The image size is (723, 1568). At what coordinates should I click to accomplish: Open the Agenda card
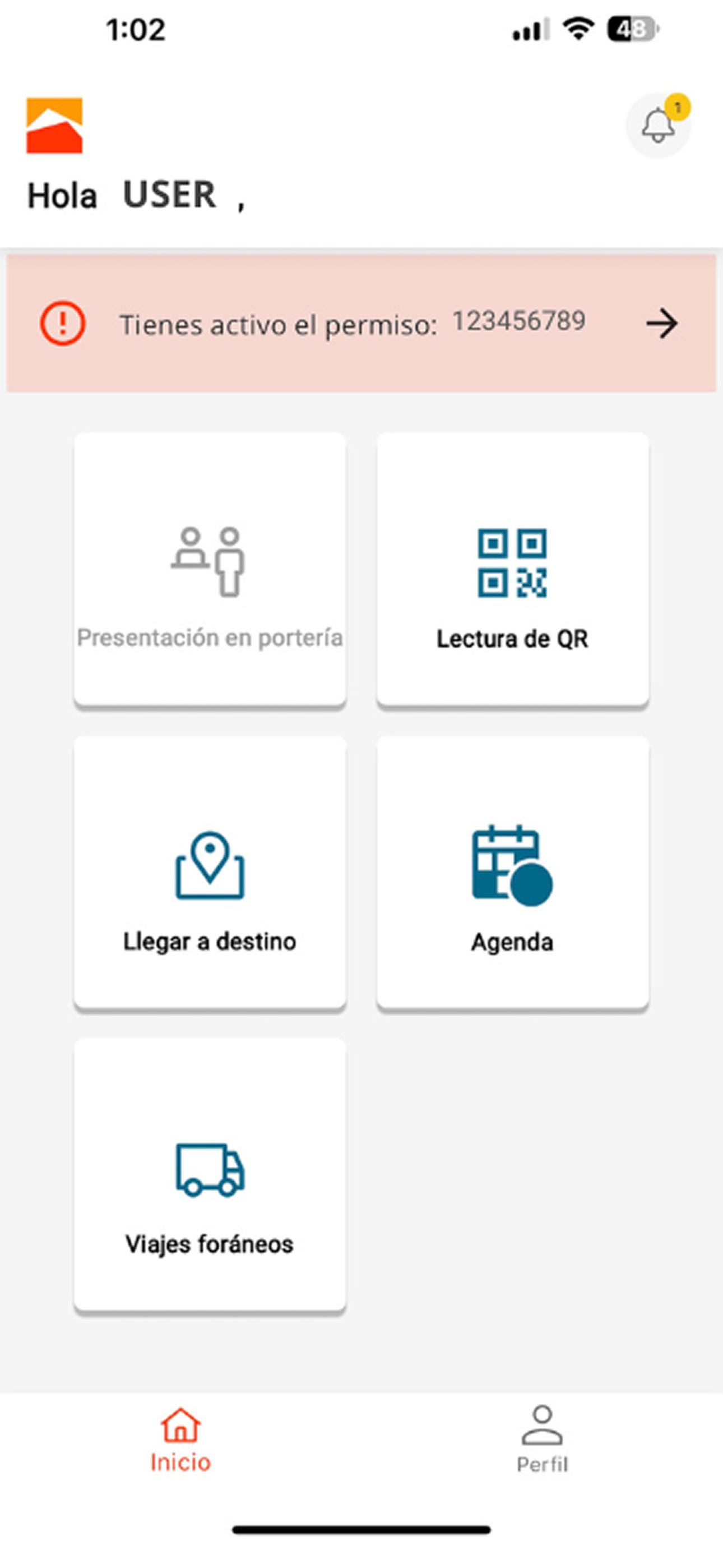click(x=512, y=872)
